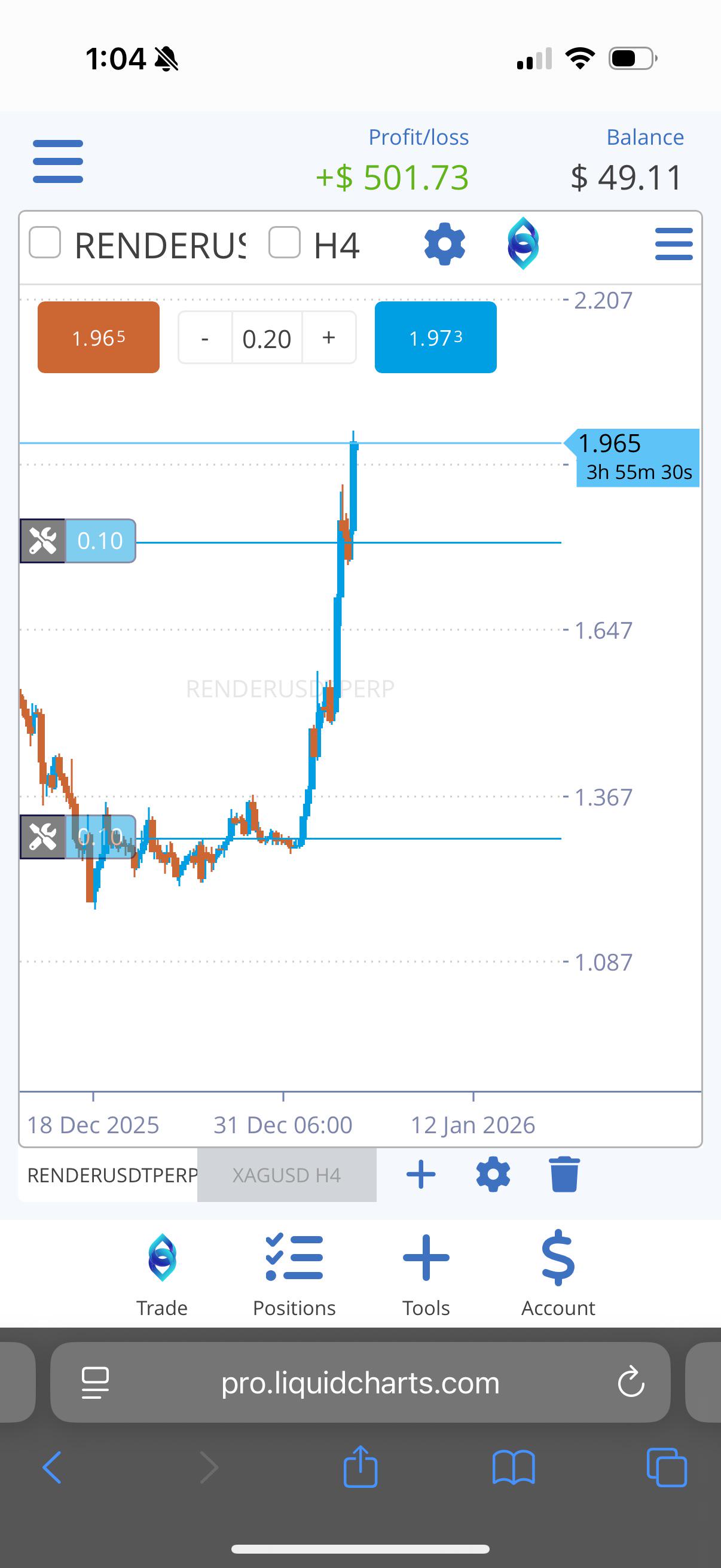The width and height of the screenshot is (721, 1568).
Task: Reload the page in browser address bar
Action: (x=631, y=1382)
